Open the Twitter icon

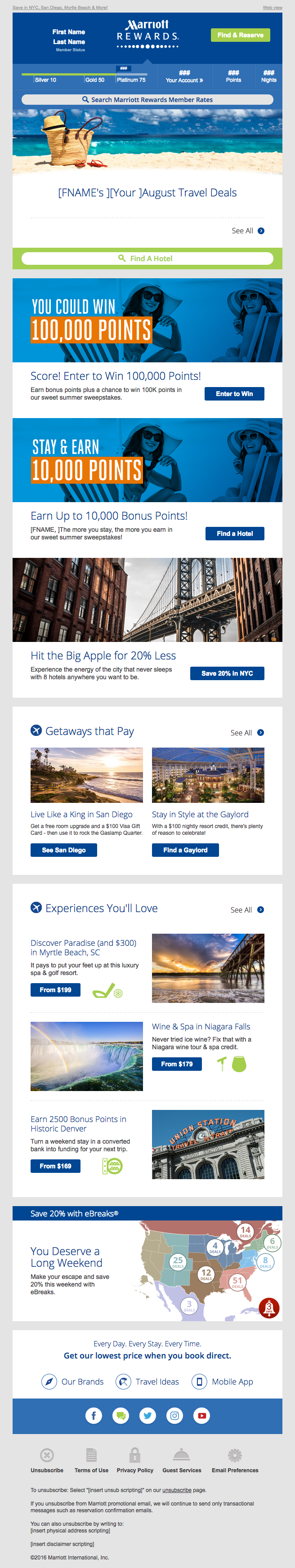coord(147,1416)
